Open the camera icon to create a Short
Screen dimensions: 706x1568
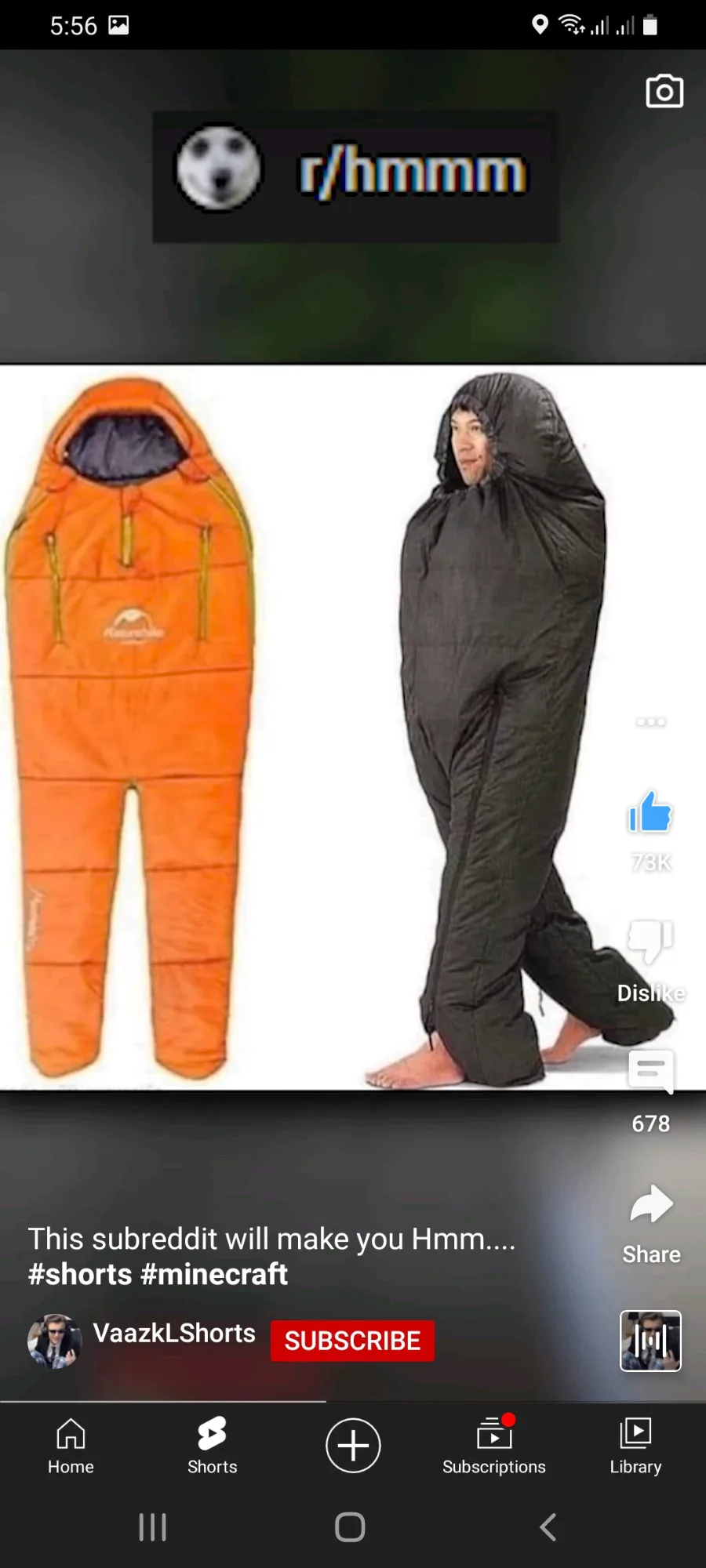point(664,91)
